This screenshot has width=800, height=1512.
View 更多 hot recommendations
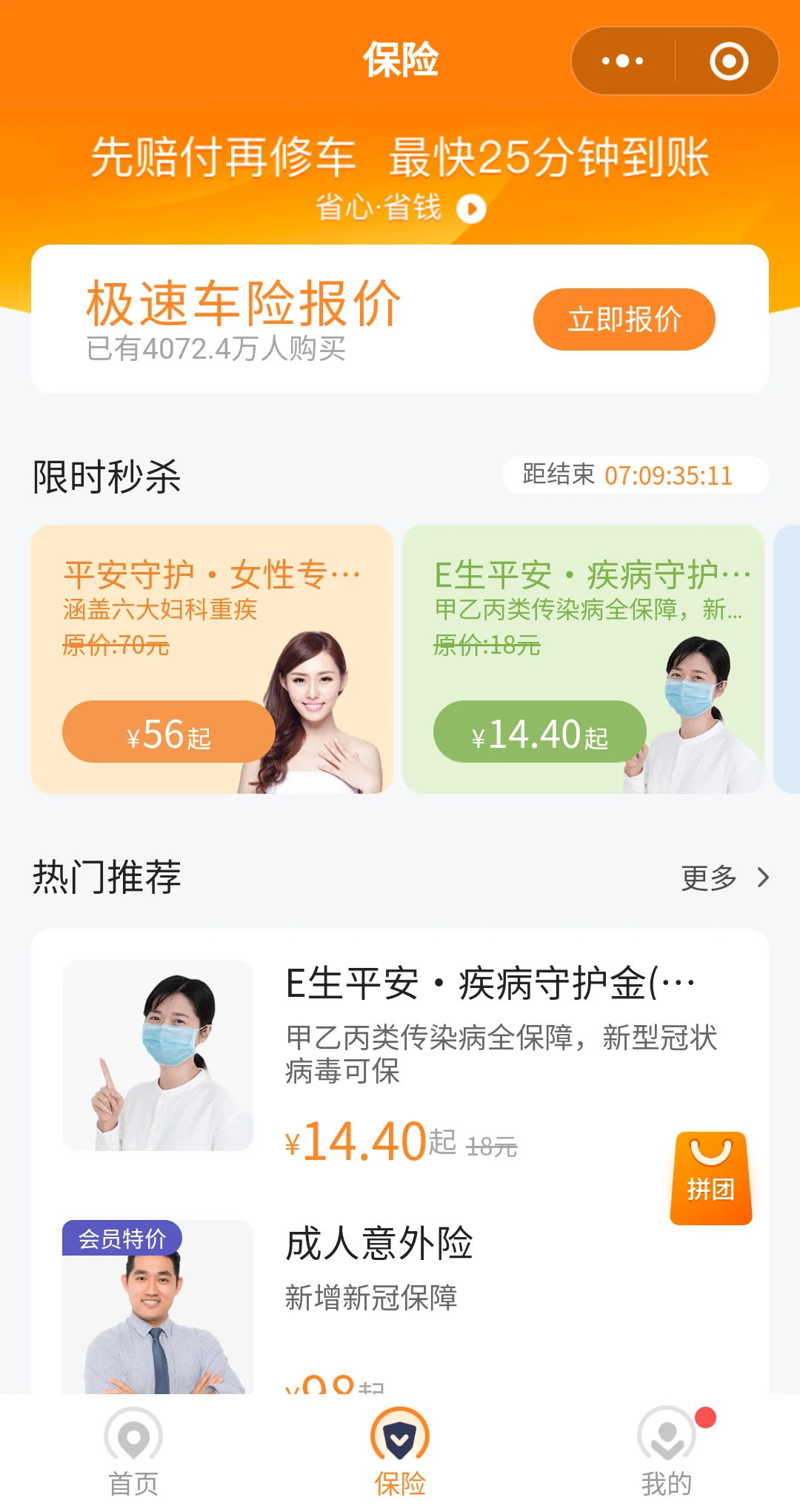724,878
